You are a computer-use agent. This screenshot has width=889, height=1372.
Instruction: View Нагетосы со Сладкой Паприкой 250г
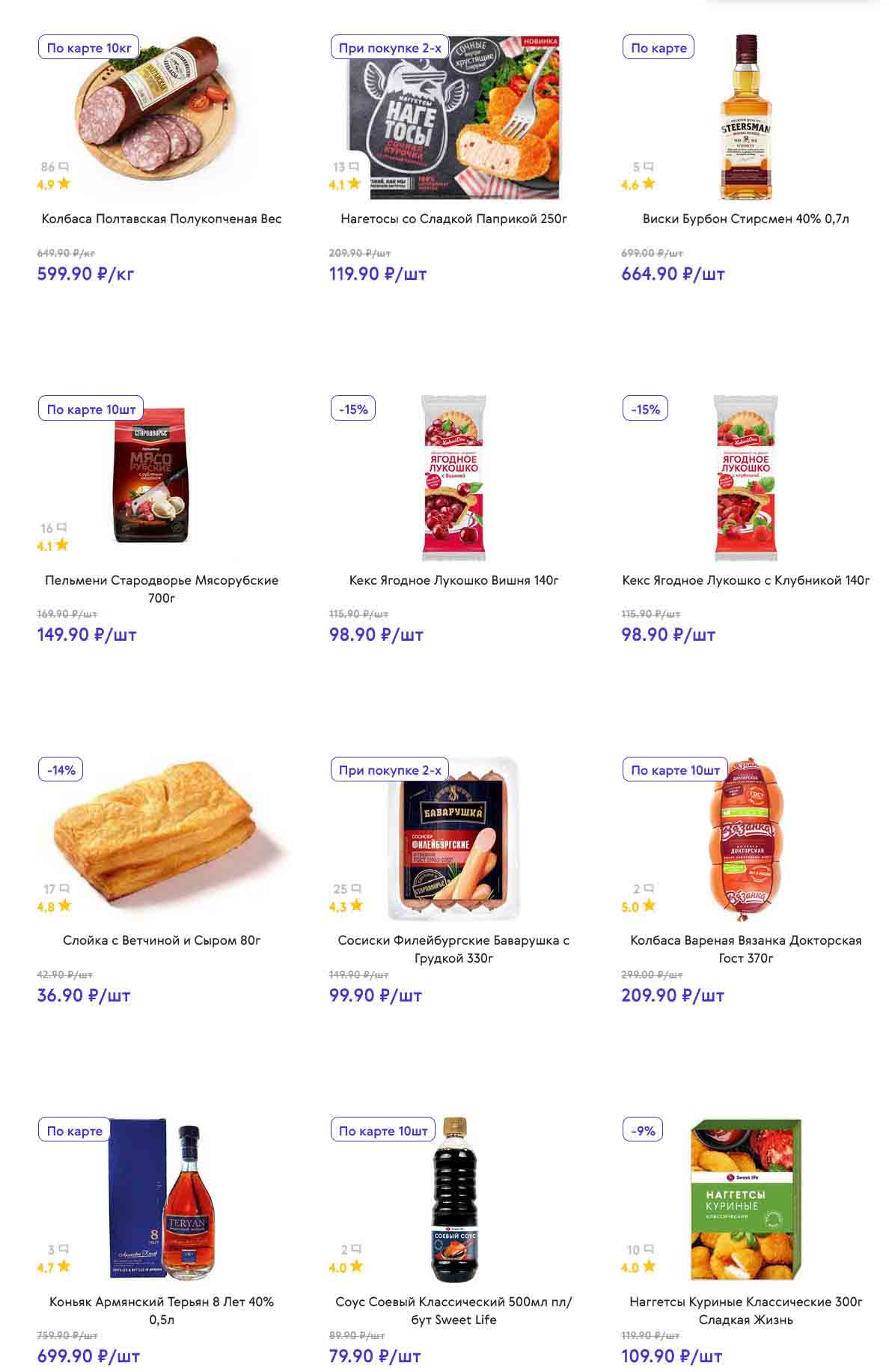click(x=453, y=219)
